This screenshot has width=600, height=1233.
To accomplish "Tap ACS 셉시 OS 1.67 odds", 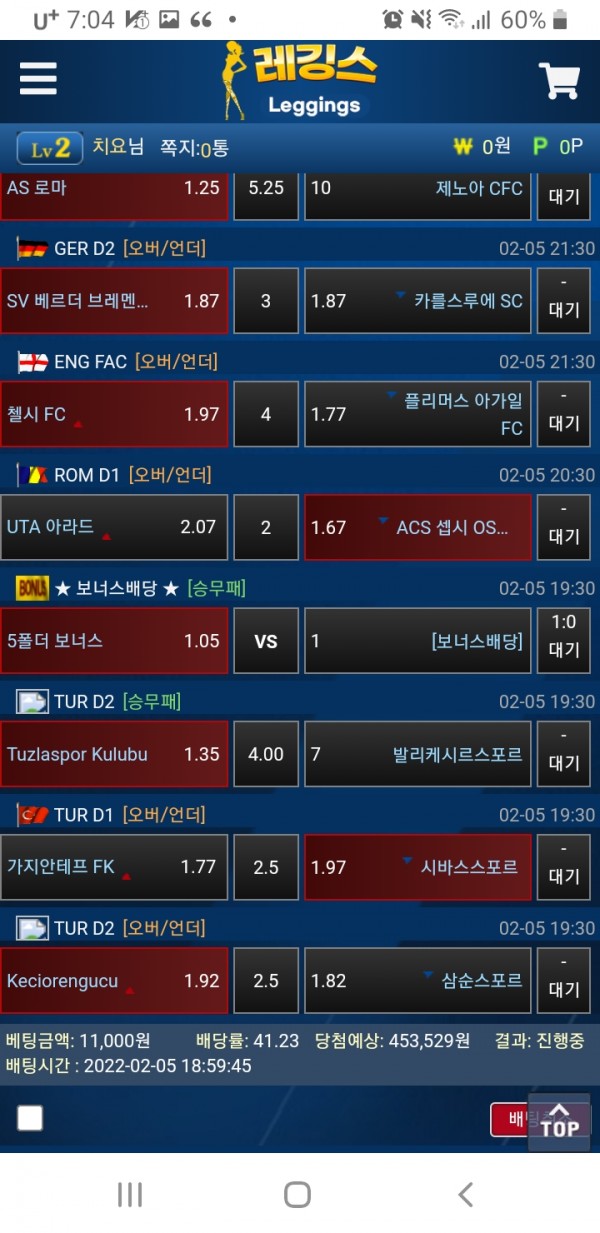I will click(x=416, y=527).
